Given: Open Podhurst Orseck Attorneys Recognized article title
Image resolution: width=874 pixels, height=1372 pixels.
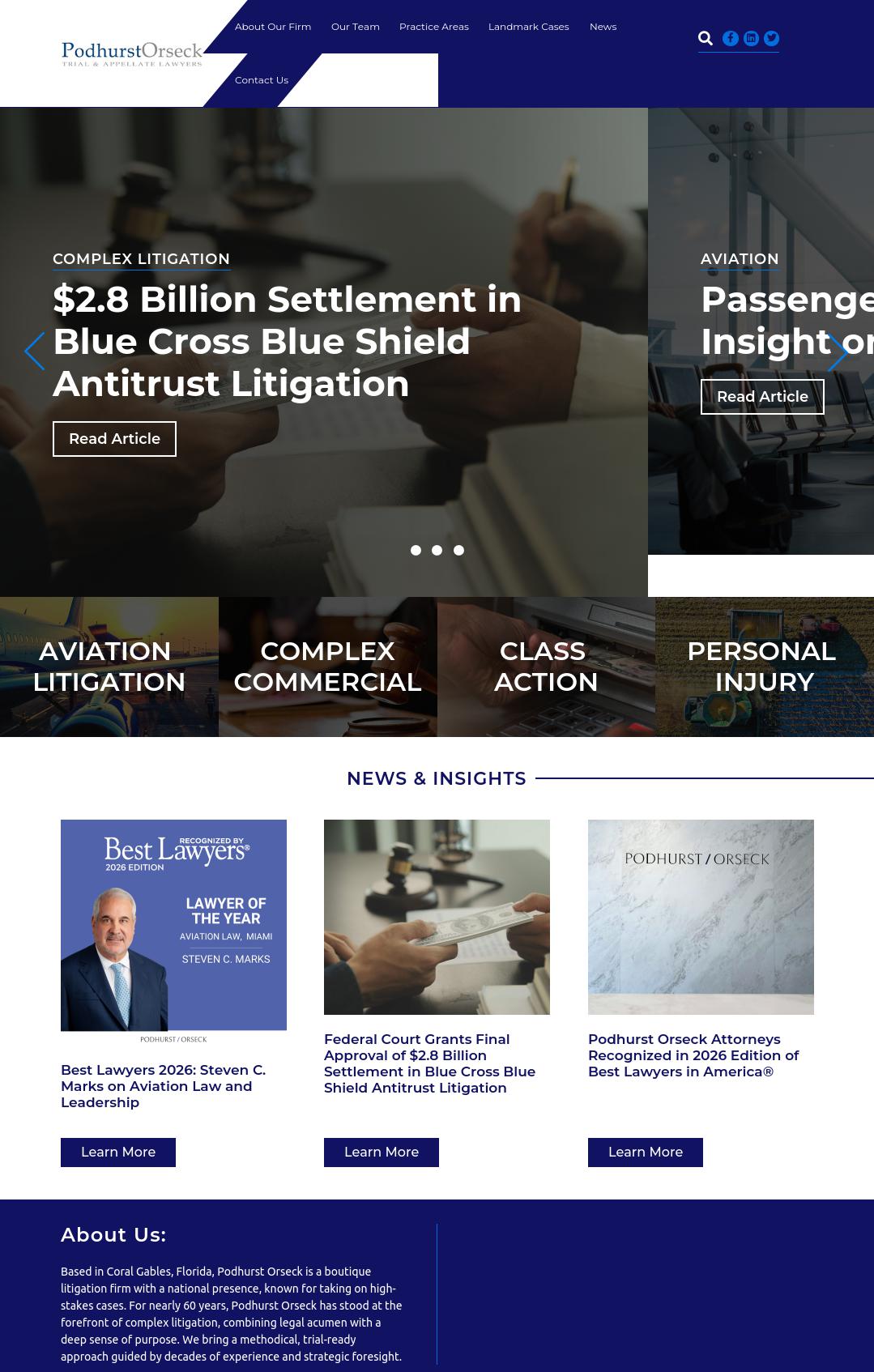Looking at the screenshot, I should (693, 1055).
